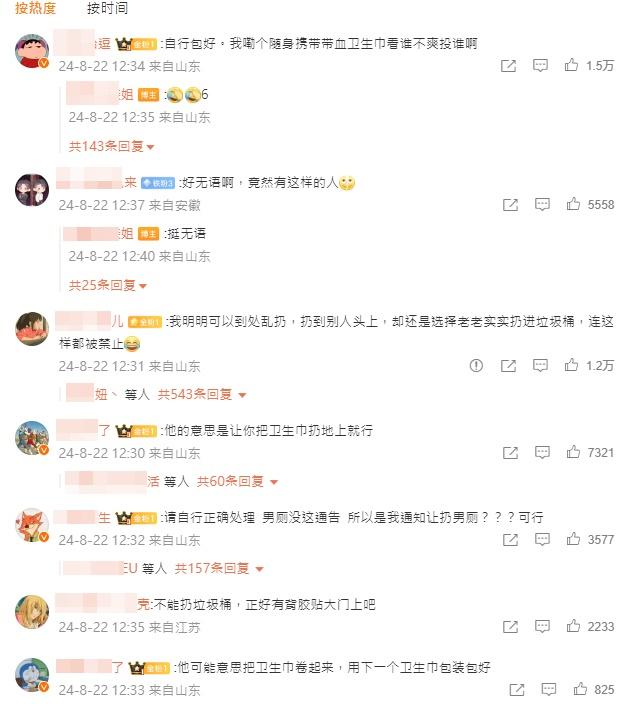Like the comment with 1.5万 likes
Image resolution: width=629 pixels, height=704 pixels.
pos(573,66)
